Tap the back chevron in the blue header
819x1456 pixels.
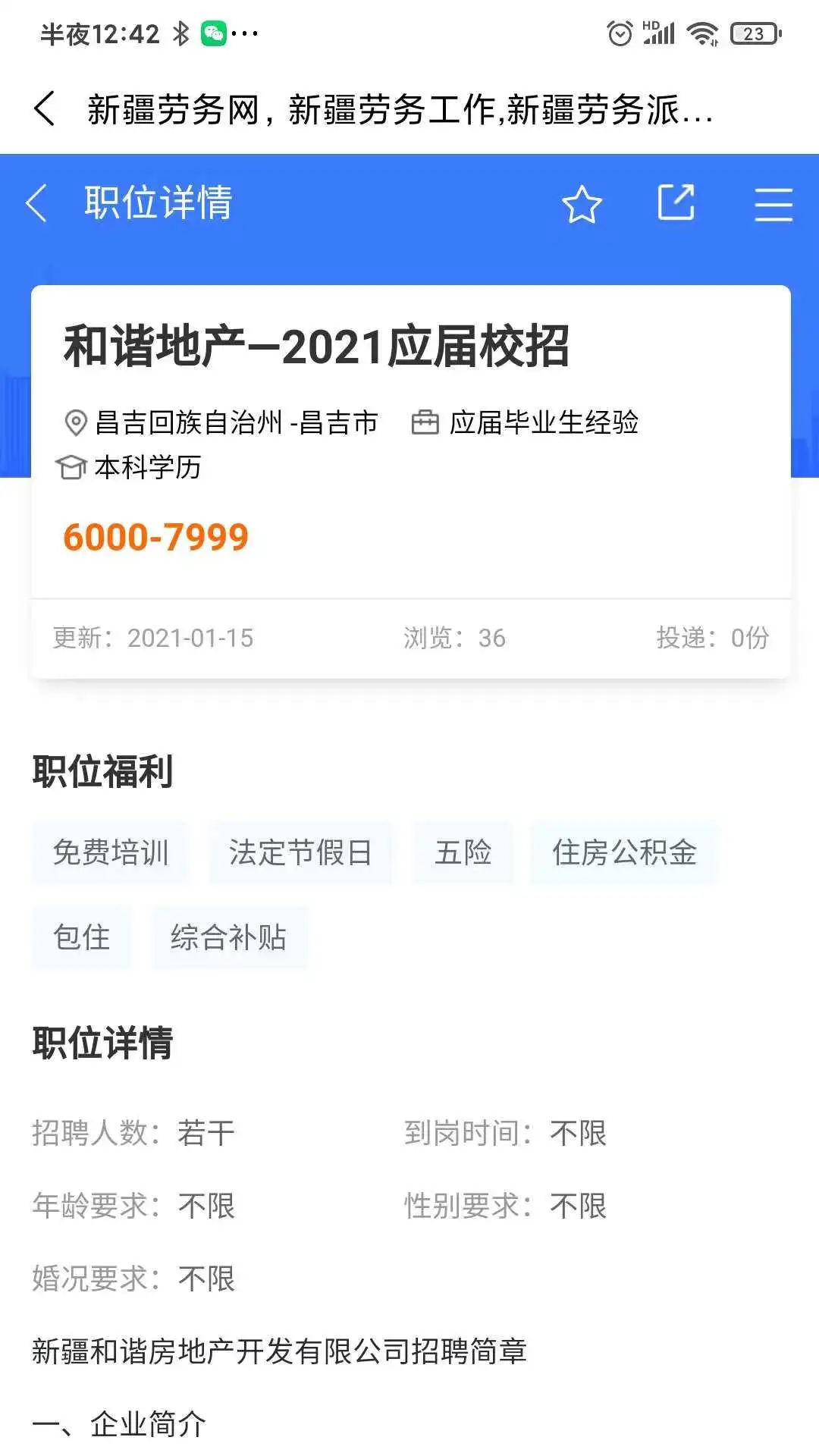click(36, 203)
